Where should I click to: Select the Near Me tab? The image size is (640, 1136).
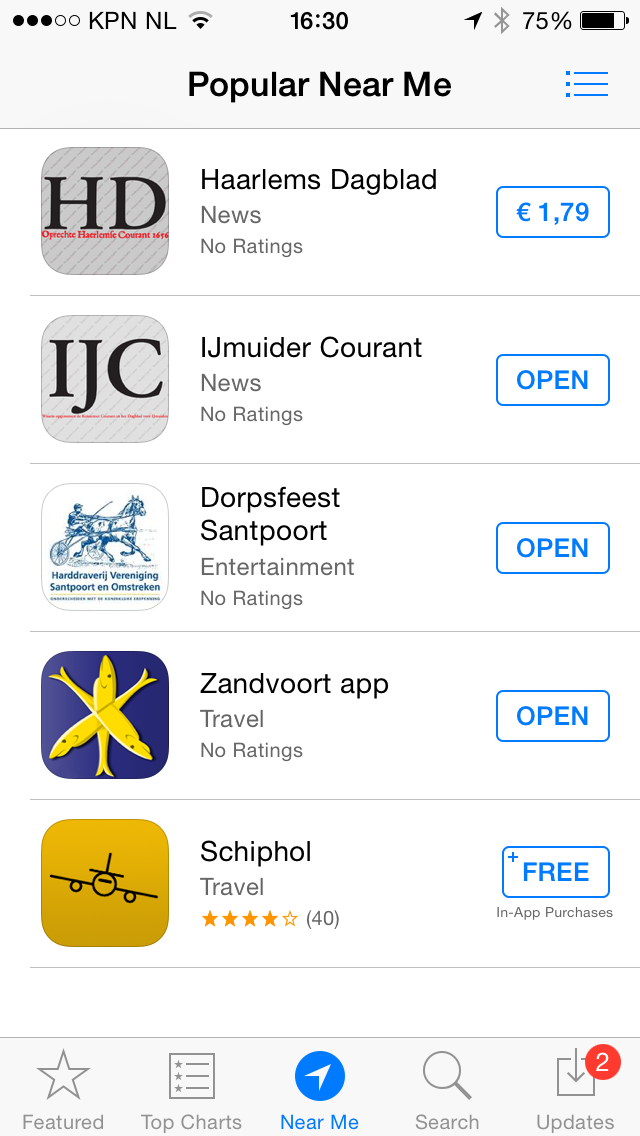320,1089
